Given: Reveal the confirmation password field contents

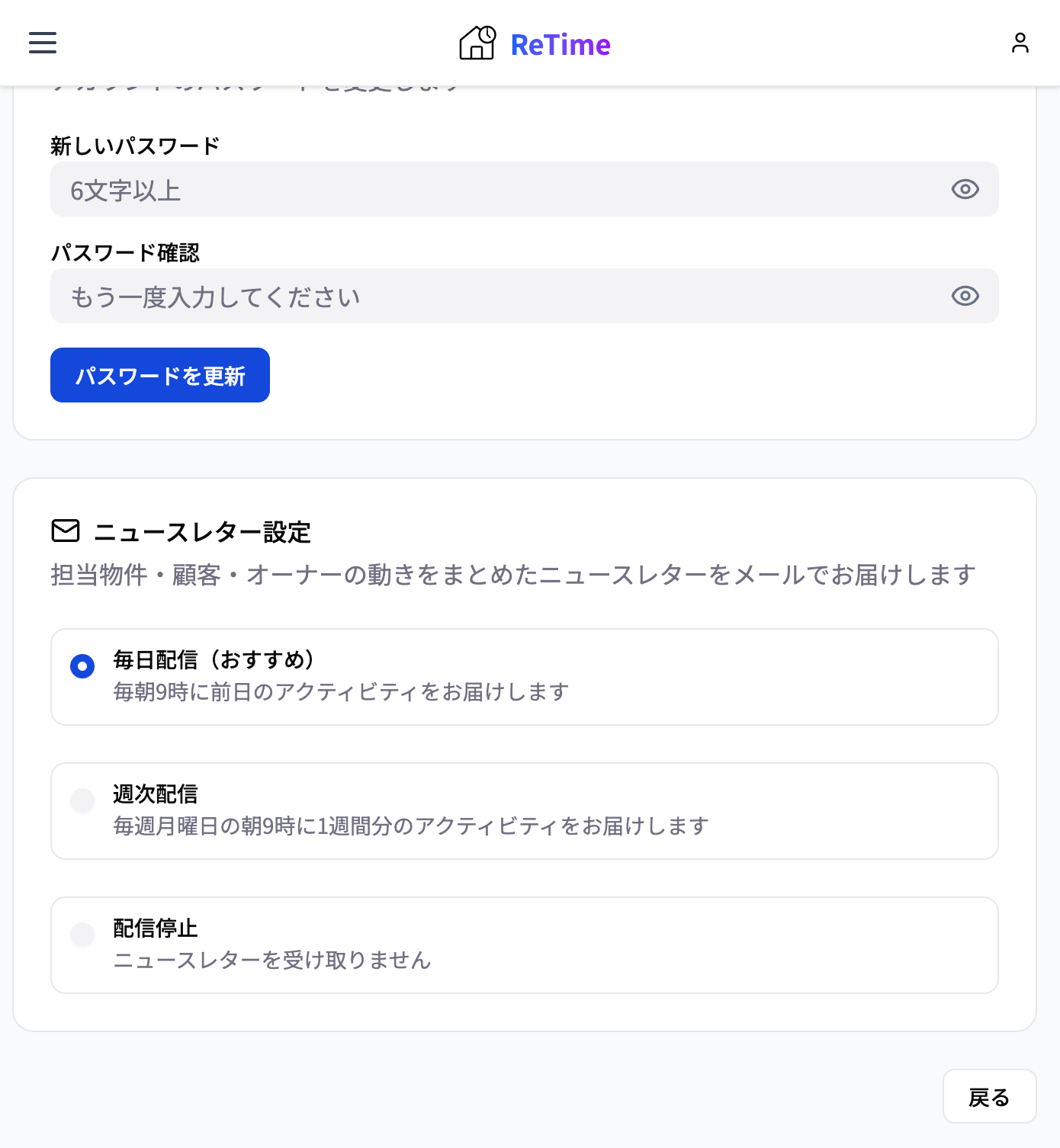Looking at the screenshot, I should pyautogui.click(x=964, y=296).
